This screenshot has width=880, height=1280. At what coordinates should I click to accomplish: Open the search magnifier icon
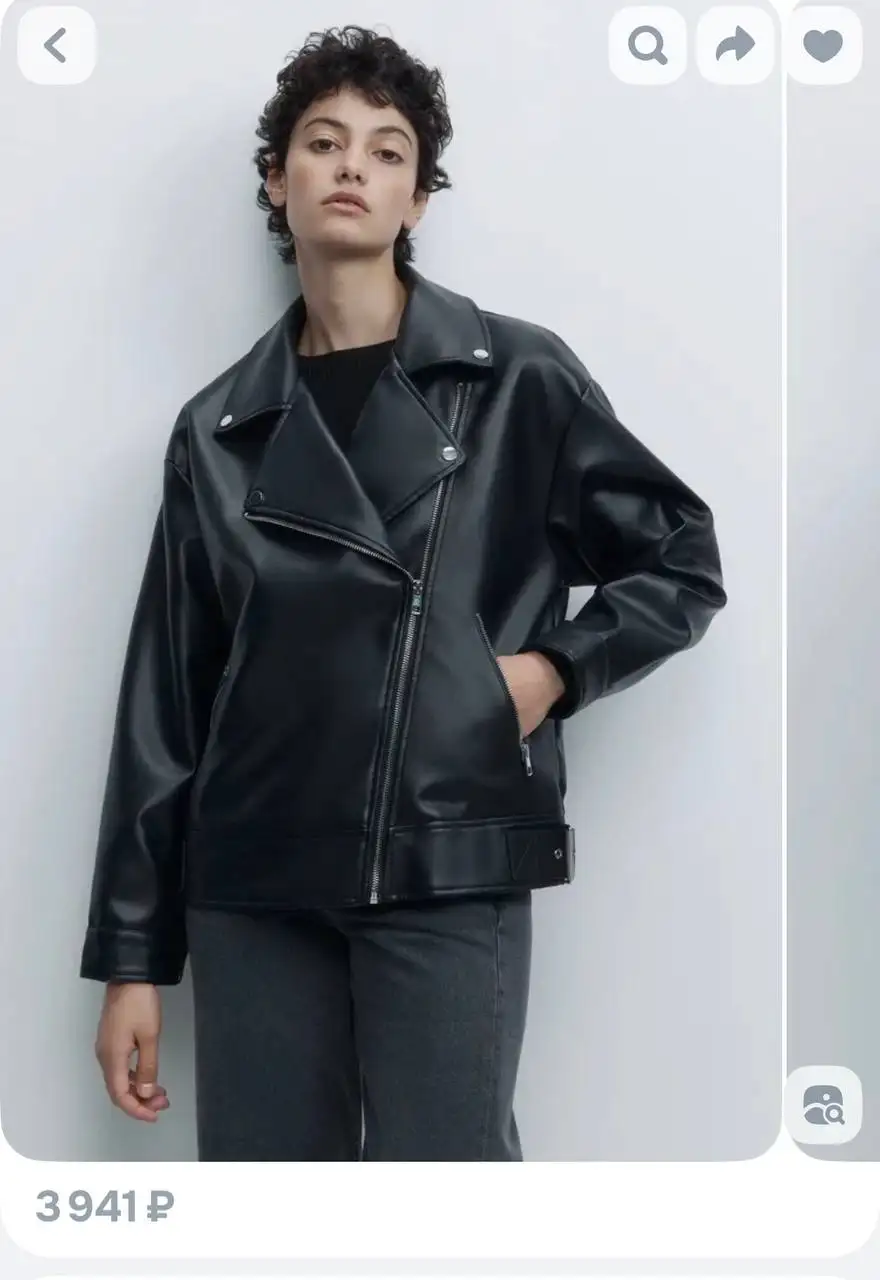647,45
